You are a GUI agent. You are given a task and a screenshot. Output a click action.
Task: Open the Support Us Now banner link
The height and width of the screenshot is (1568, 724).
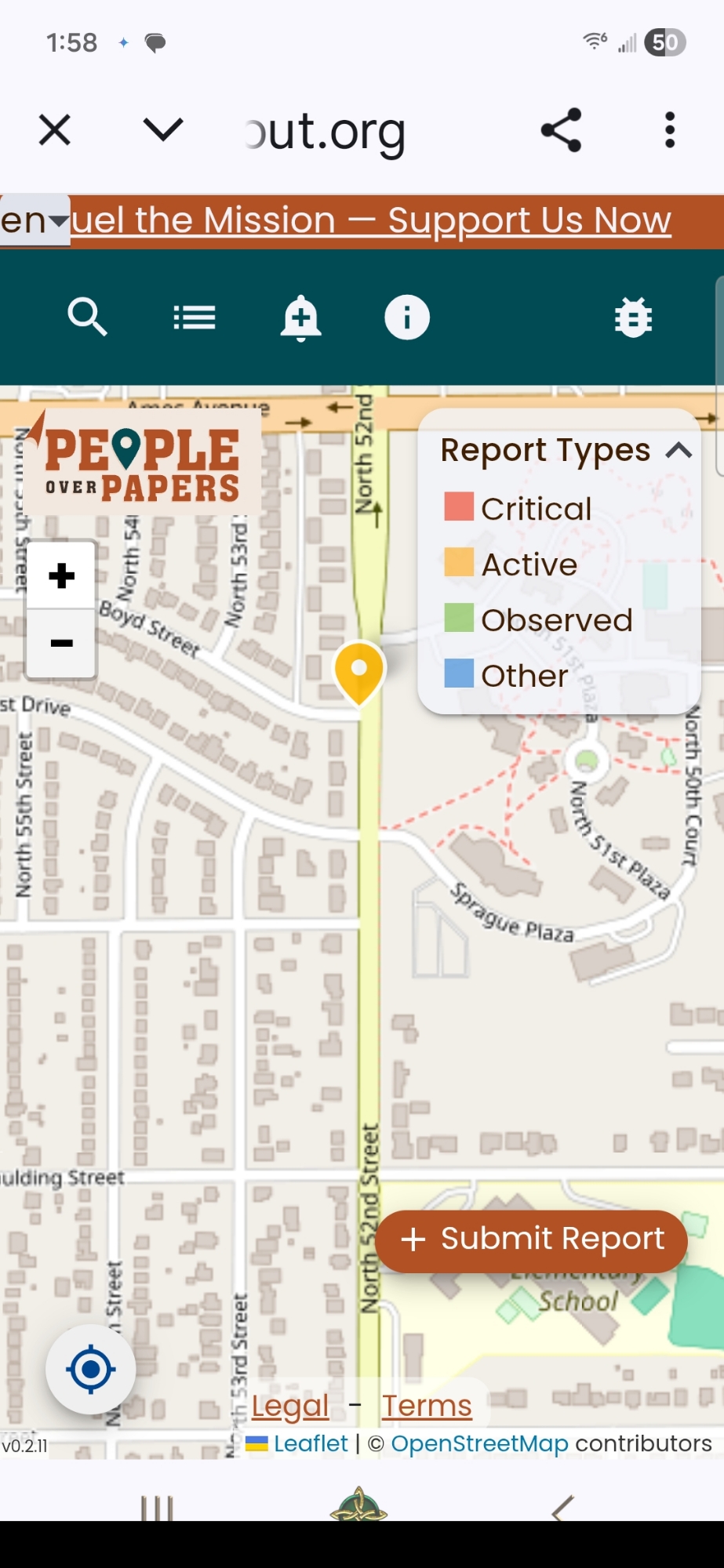(372, 220)
